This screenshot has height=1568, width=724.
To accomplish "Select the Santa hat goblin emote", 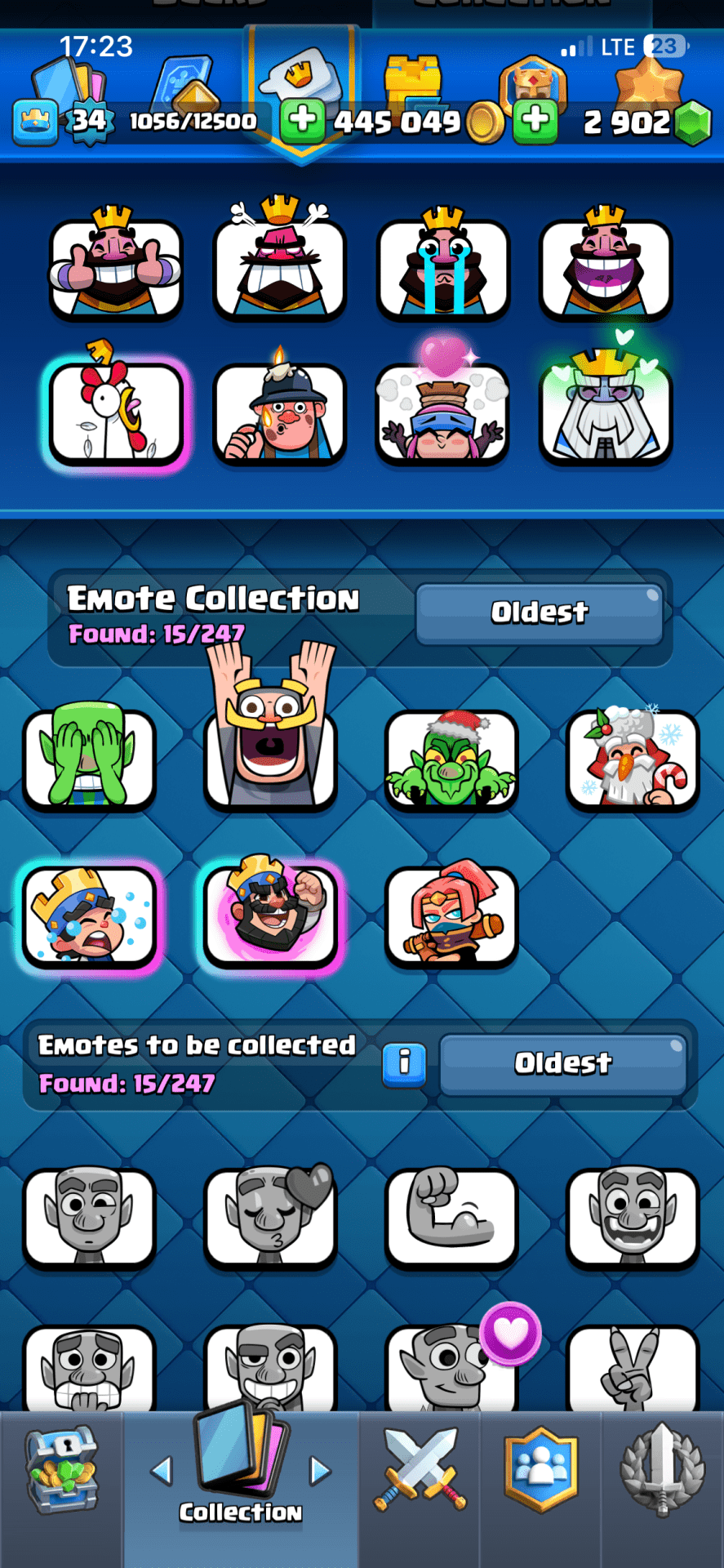I will pos(451,759).
